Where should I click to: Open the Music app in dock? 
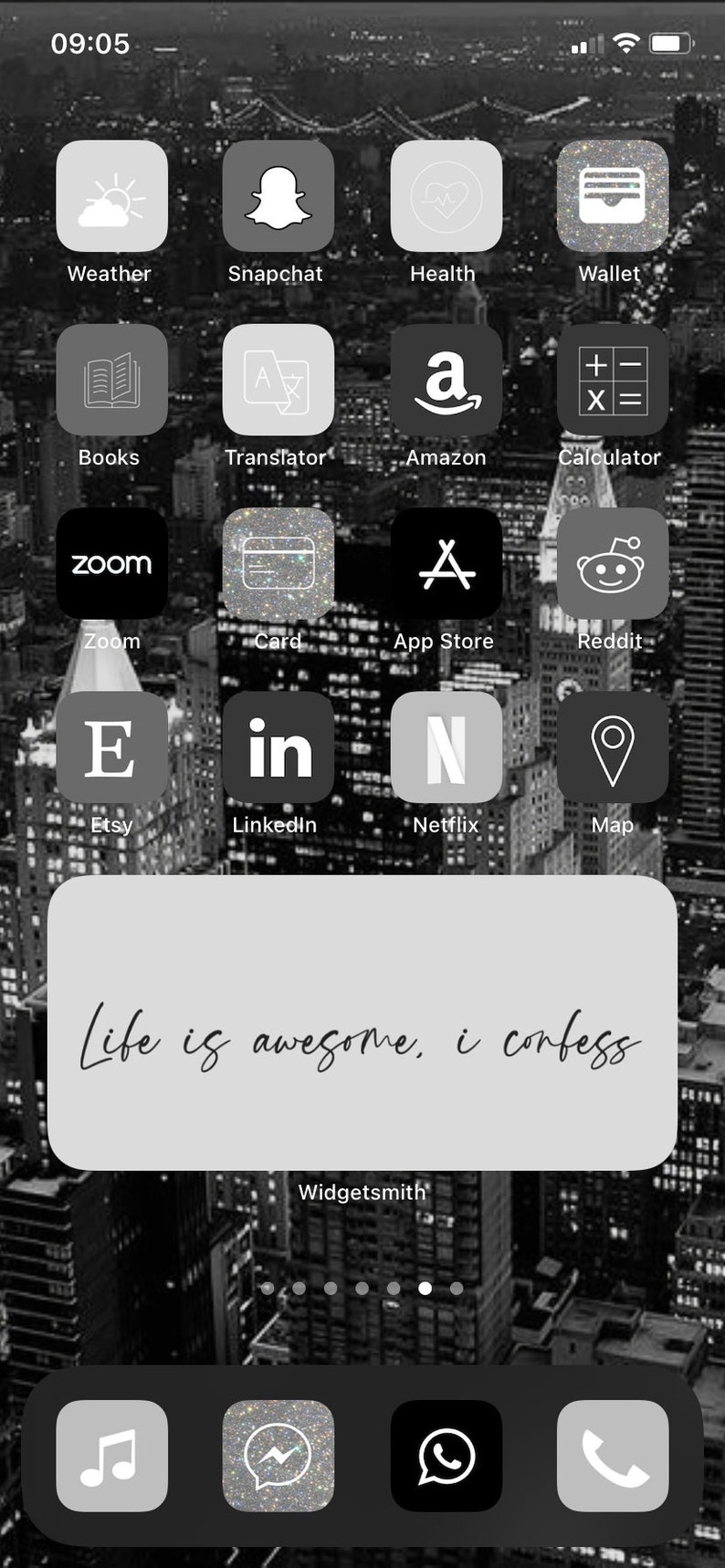click(x=111, y=1456)
